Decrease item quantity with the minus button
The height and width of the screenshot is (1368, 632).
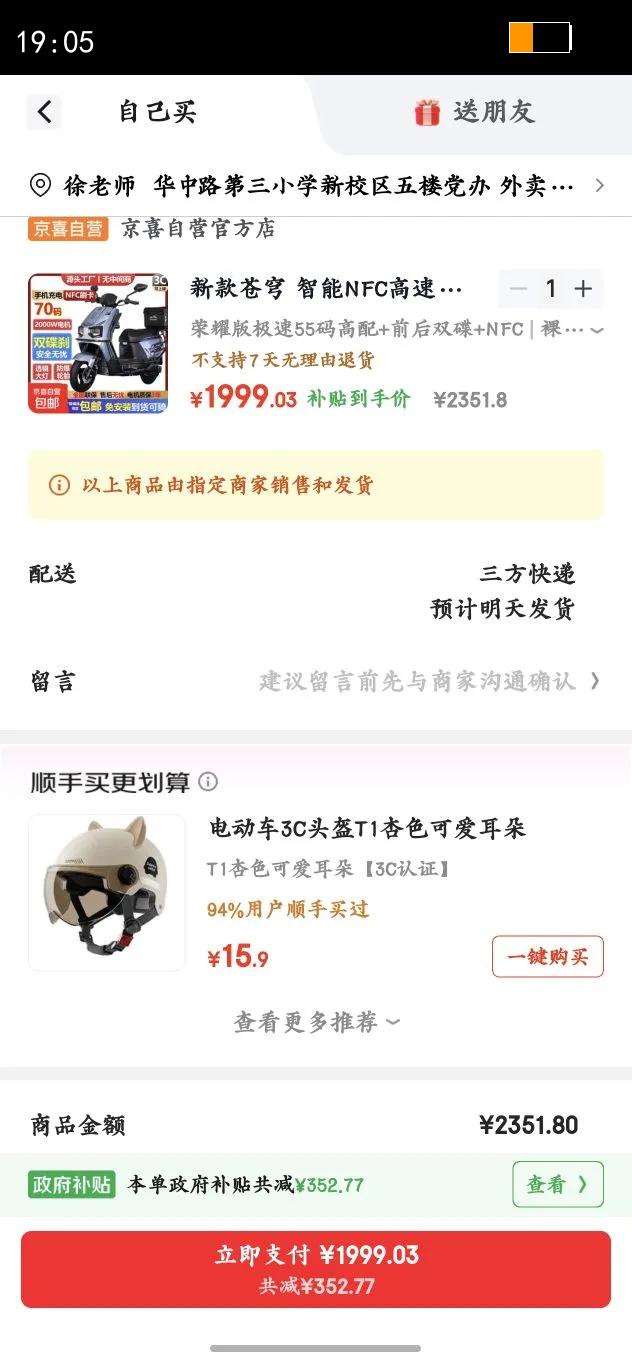click(518, 289)
